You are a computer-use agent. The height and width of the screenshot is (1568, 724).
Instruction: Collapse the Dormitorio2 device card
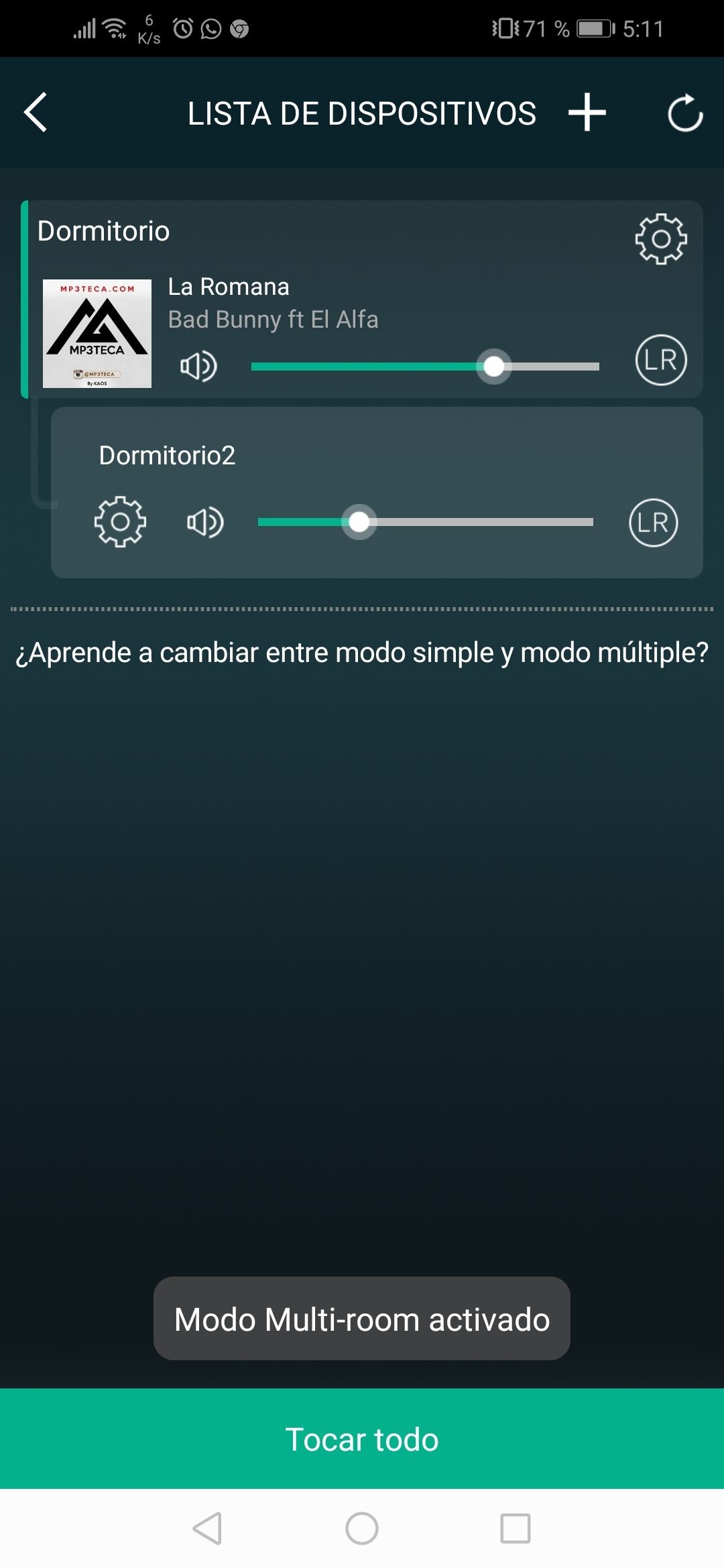tap(167, 455)
